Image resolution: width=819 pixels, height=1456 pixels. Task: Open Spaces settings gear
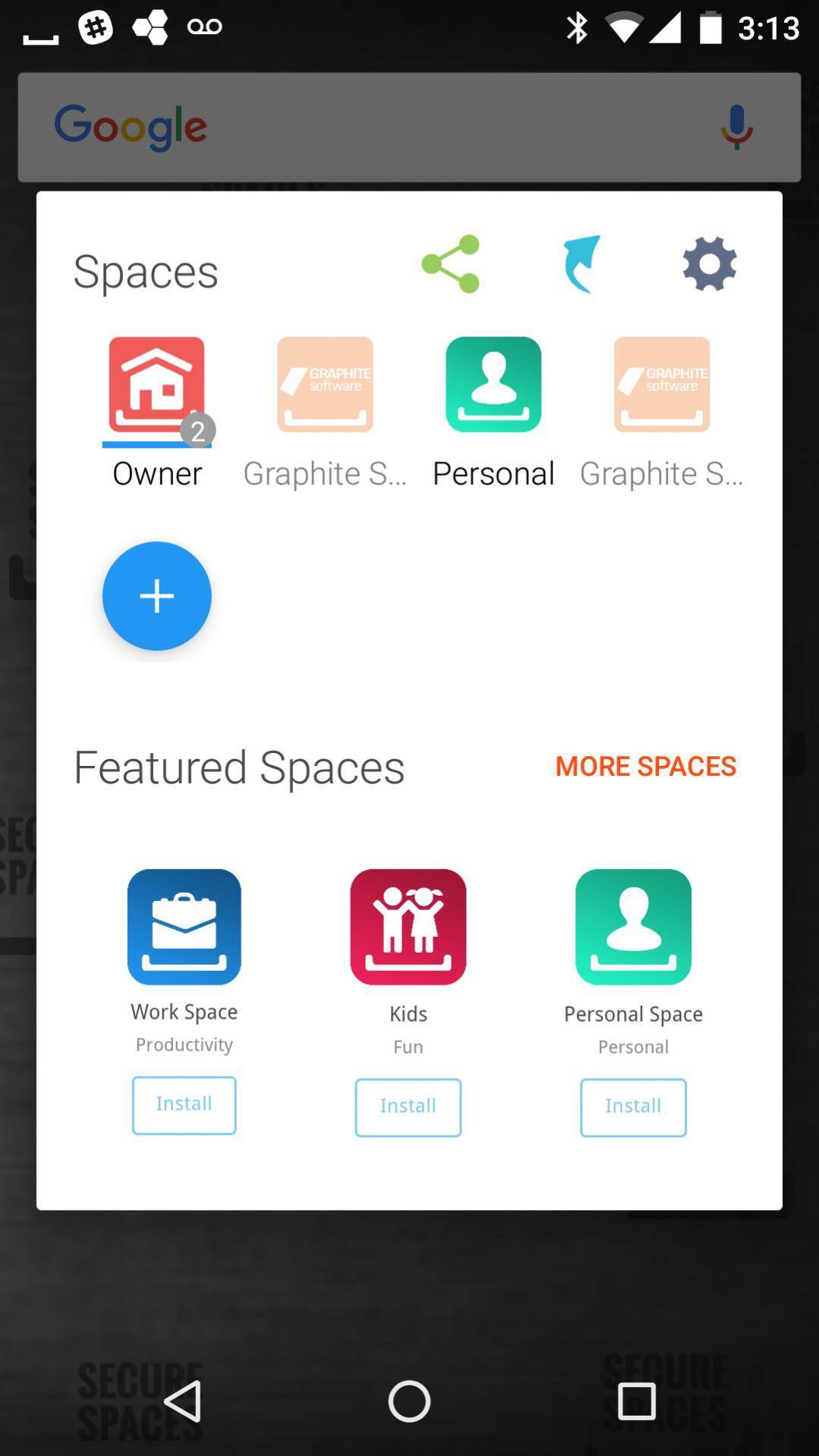710,264
